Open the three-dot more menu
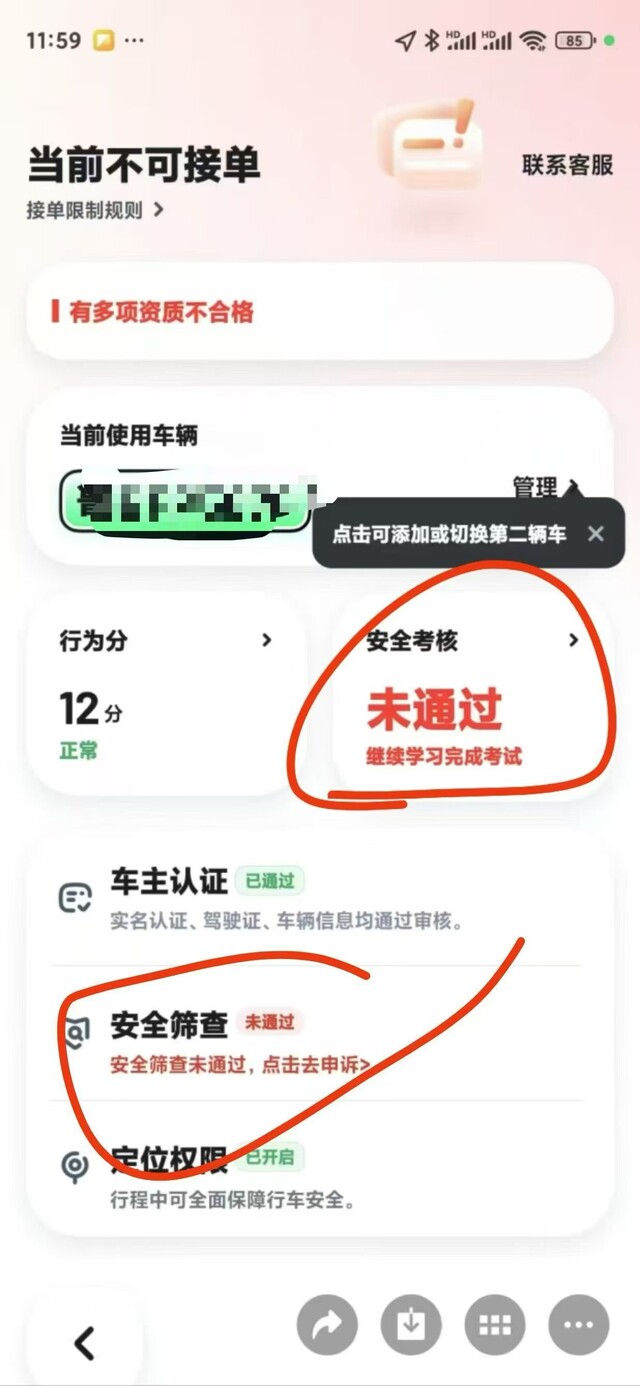 (x=579, y=1325)
